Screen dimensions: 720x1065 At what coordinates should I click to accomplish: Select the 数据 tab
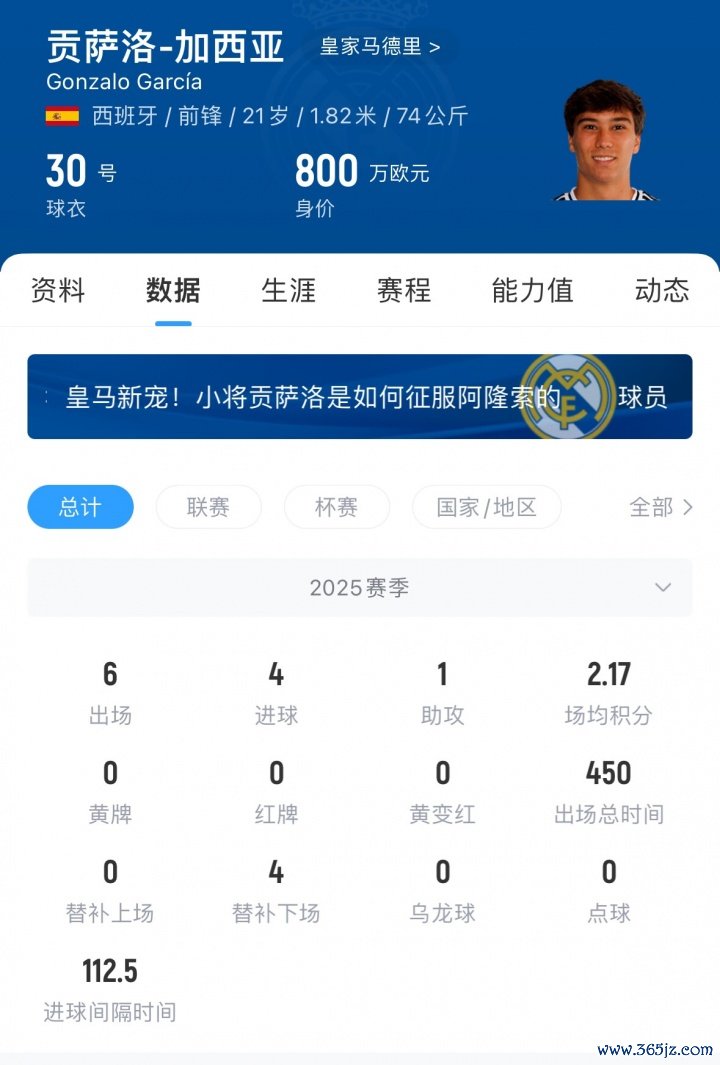click(173, 291)
